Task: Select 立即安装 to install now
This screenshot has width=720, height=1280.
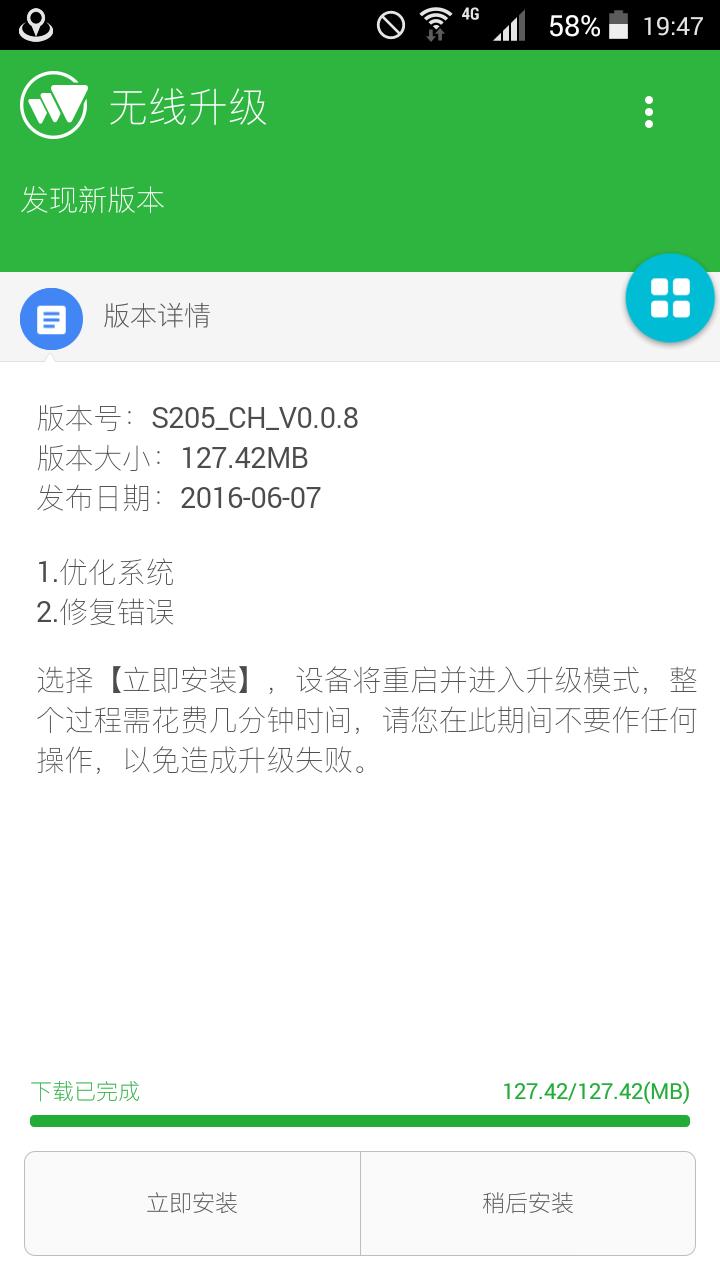Action: pos(192,1203)
